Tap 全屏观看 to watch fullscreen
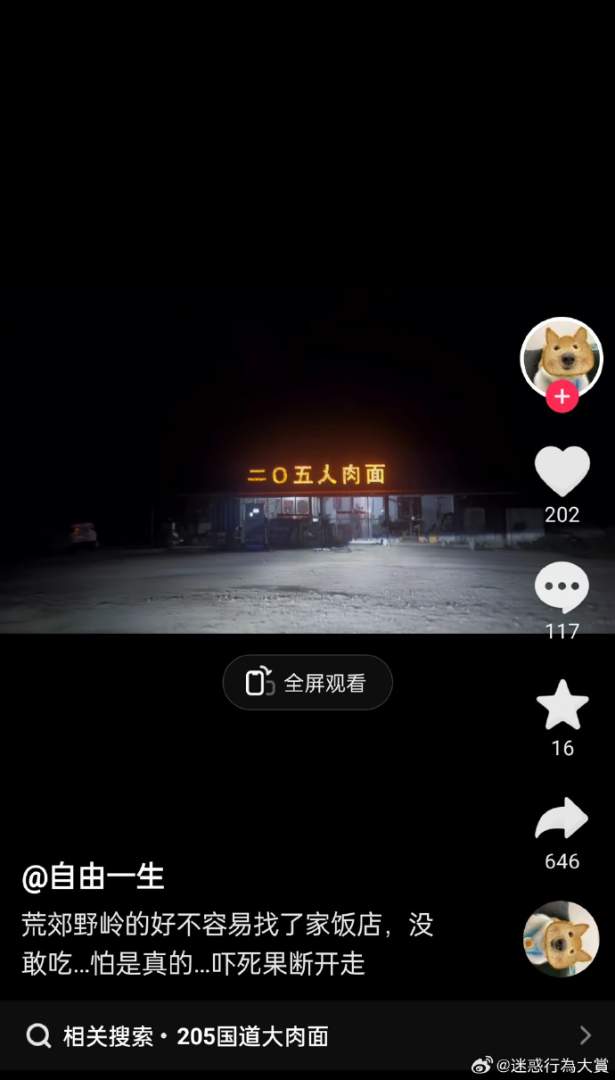 [307, 683]
